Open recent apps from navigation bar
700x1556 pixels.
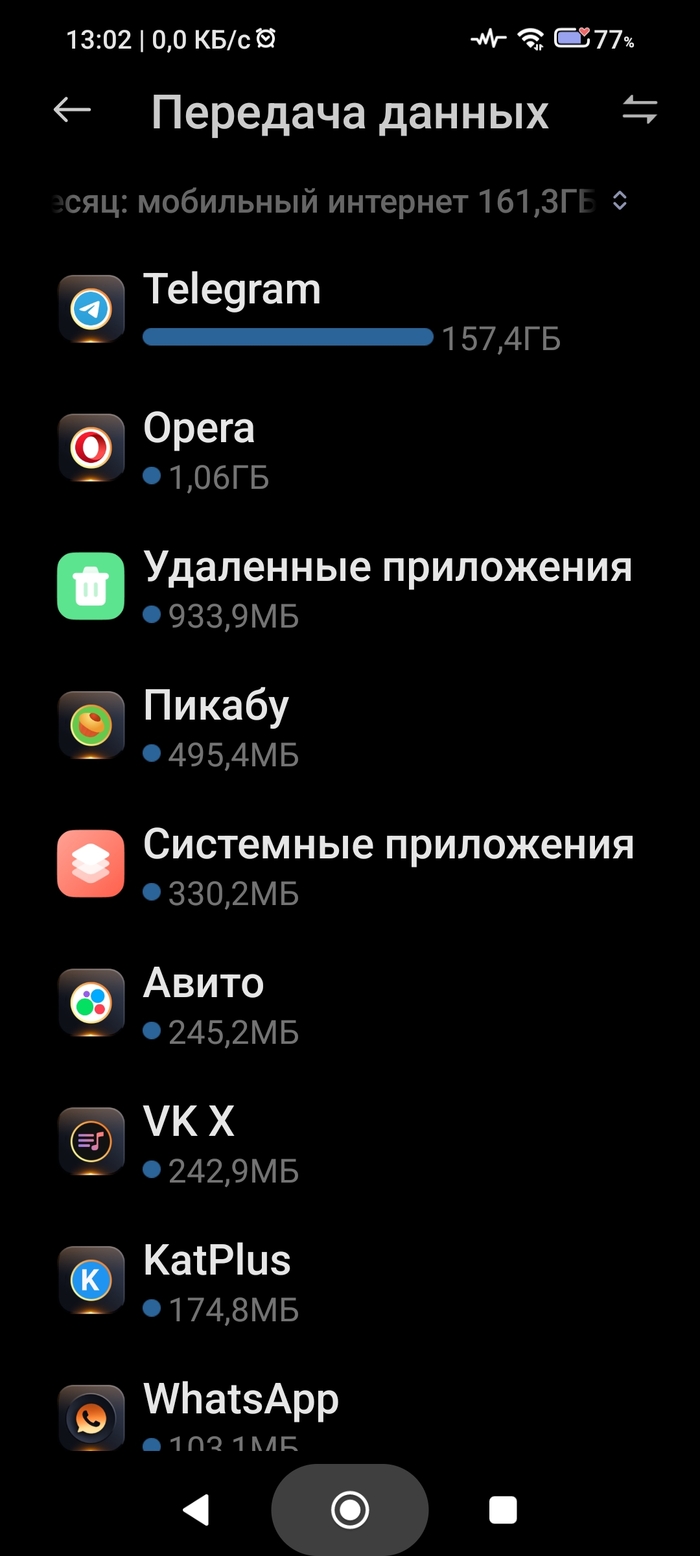pos(502,1510)
